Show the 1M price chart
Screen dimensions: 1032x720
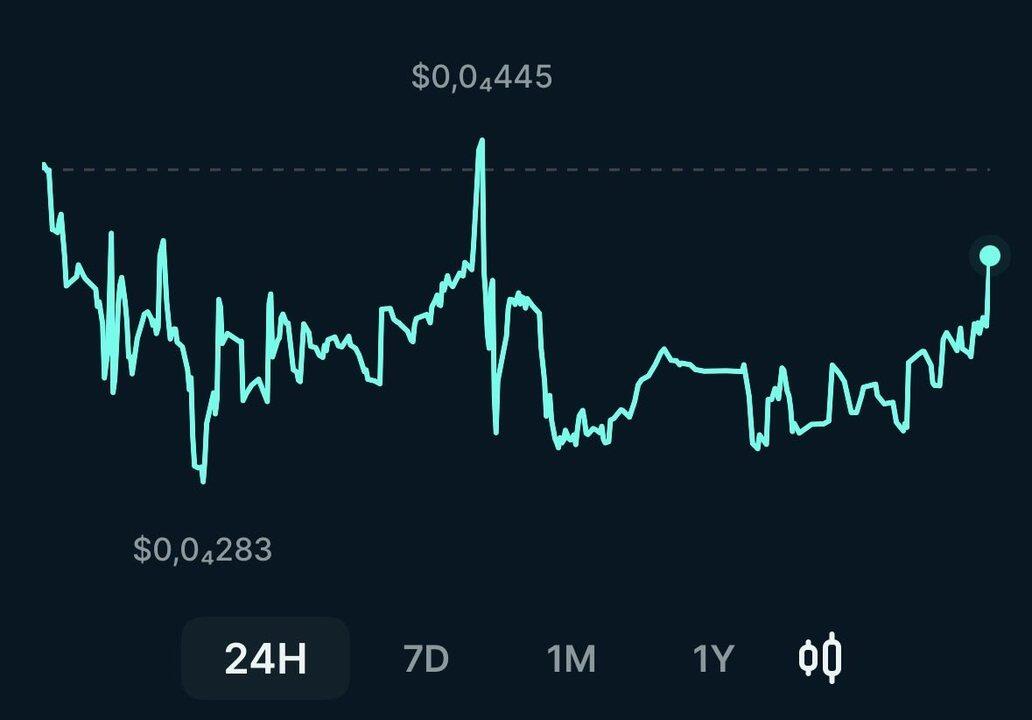(x=571, y=659)
